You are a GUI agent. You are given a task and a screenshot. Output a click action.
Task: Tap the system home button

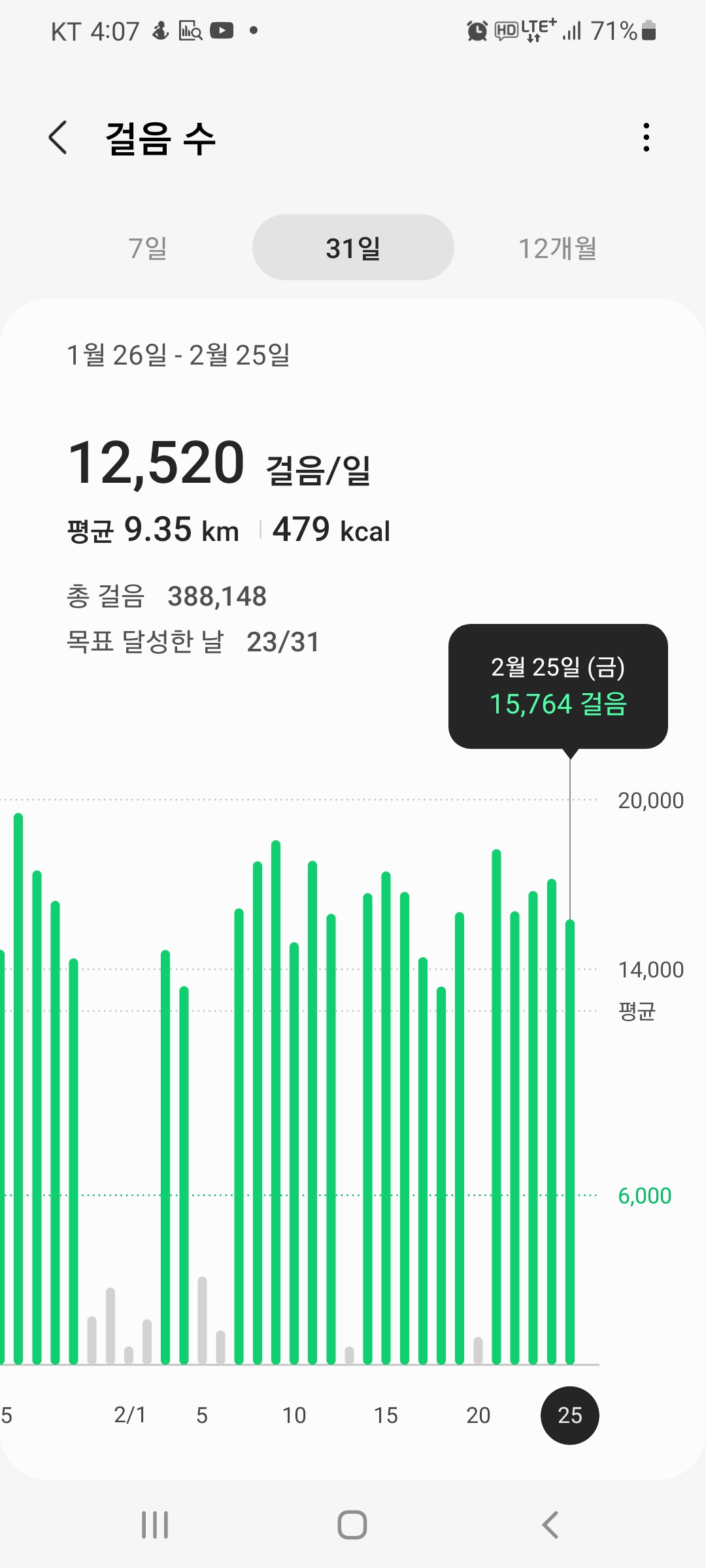tap(352, 1525)
